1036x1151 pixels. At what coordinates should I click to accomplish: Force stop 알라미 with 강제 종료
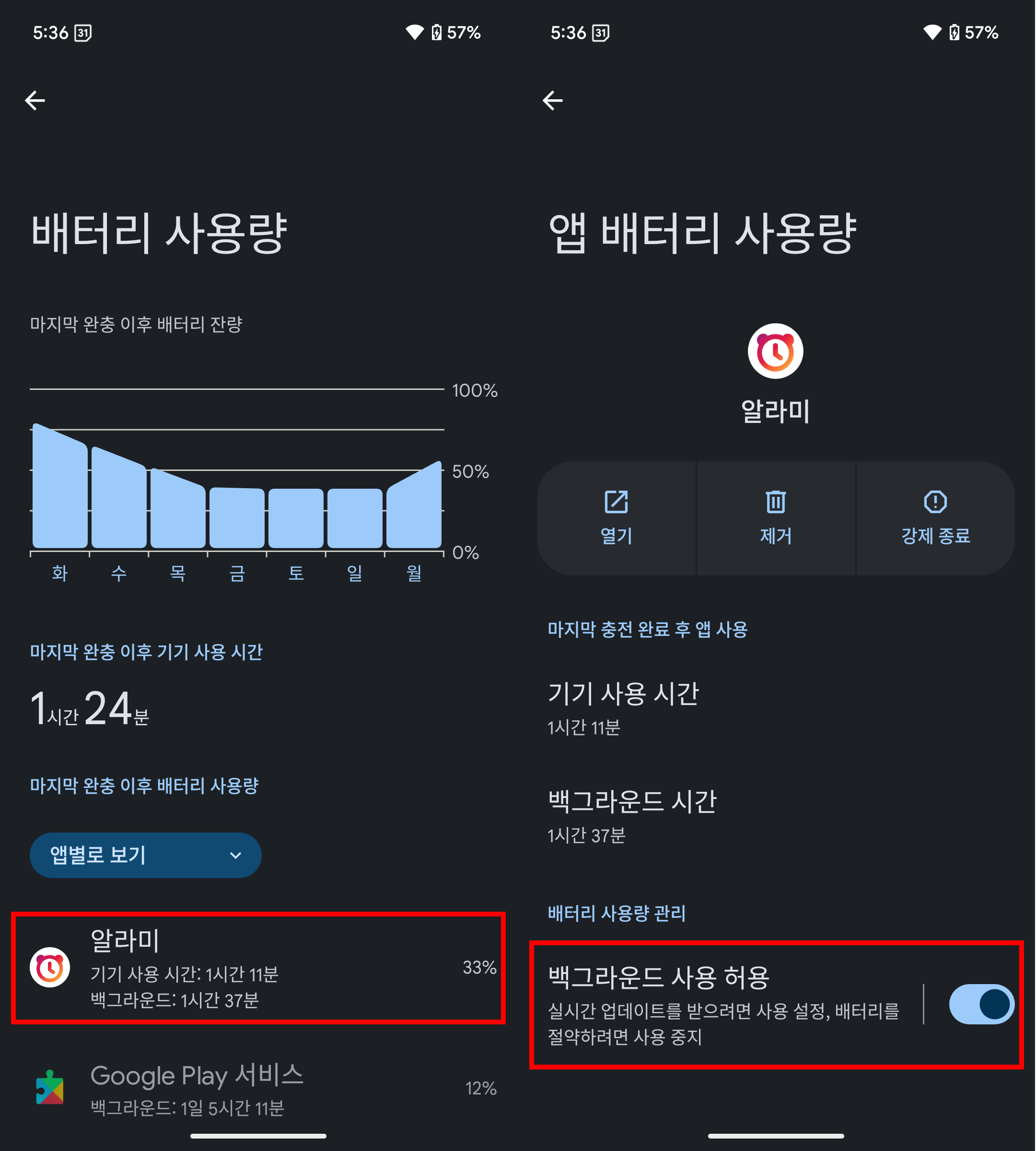935,517
